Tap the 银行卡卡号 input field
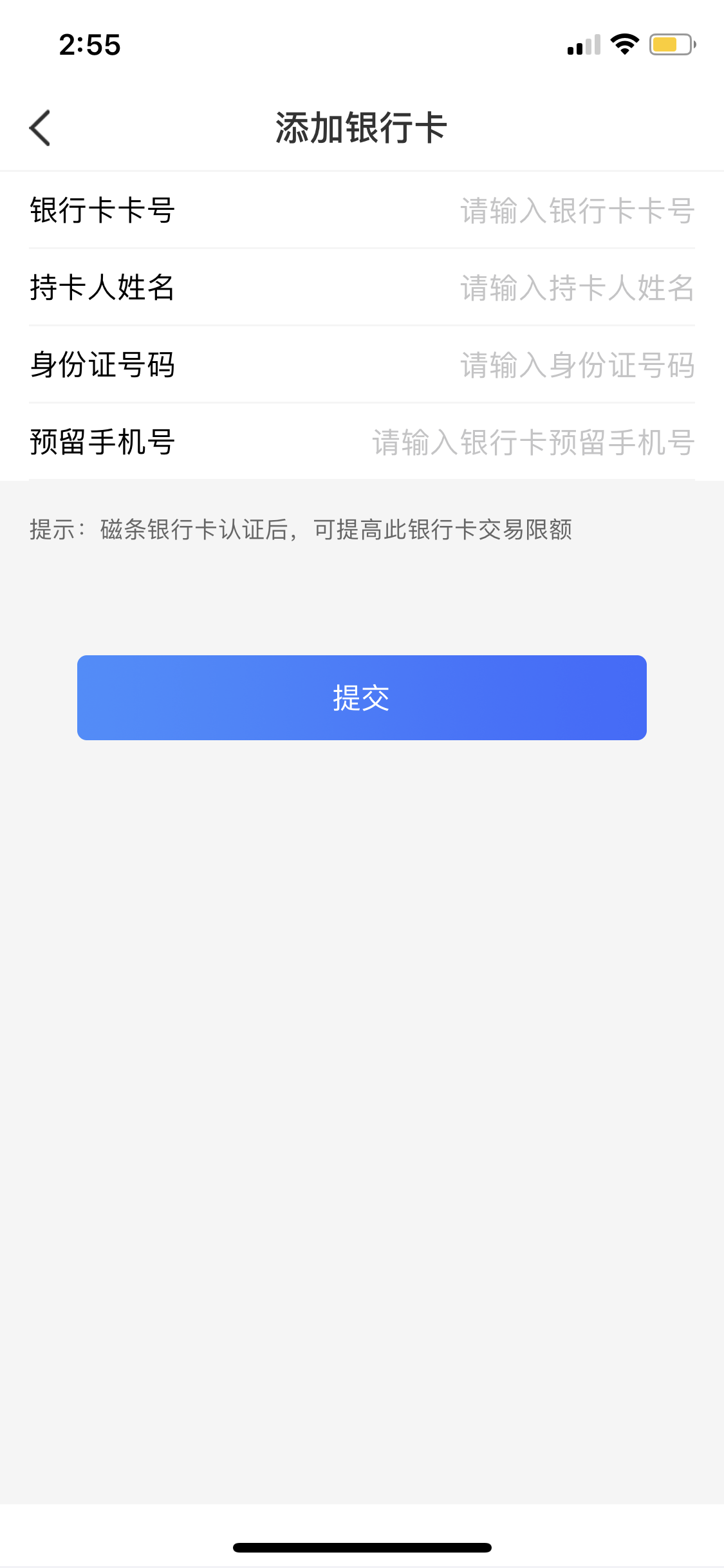The image size is (724, 1568). (x=576, y=210)
